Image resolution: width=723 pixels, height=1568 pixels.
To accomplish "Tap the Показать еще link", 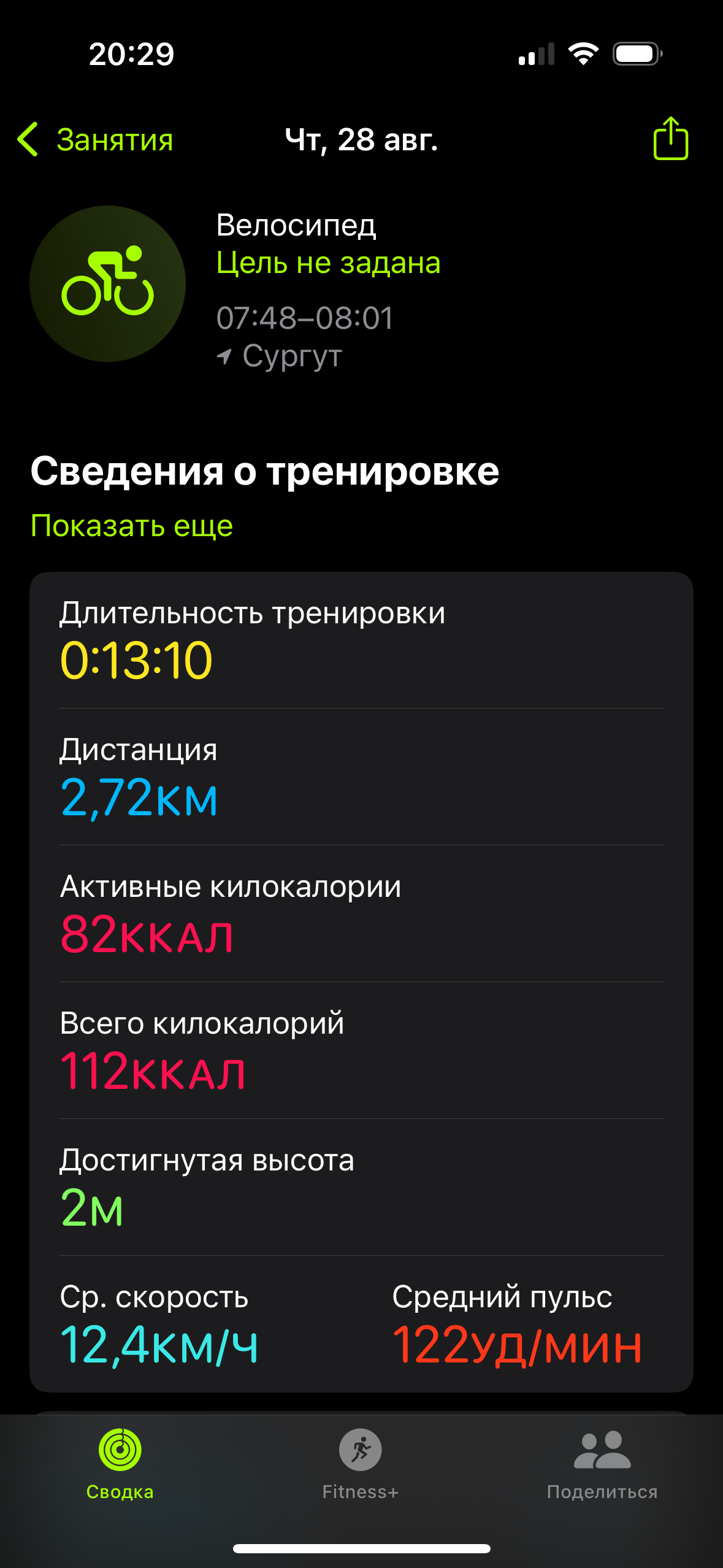I will 132,526.
